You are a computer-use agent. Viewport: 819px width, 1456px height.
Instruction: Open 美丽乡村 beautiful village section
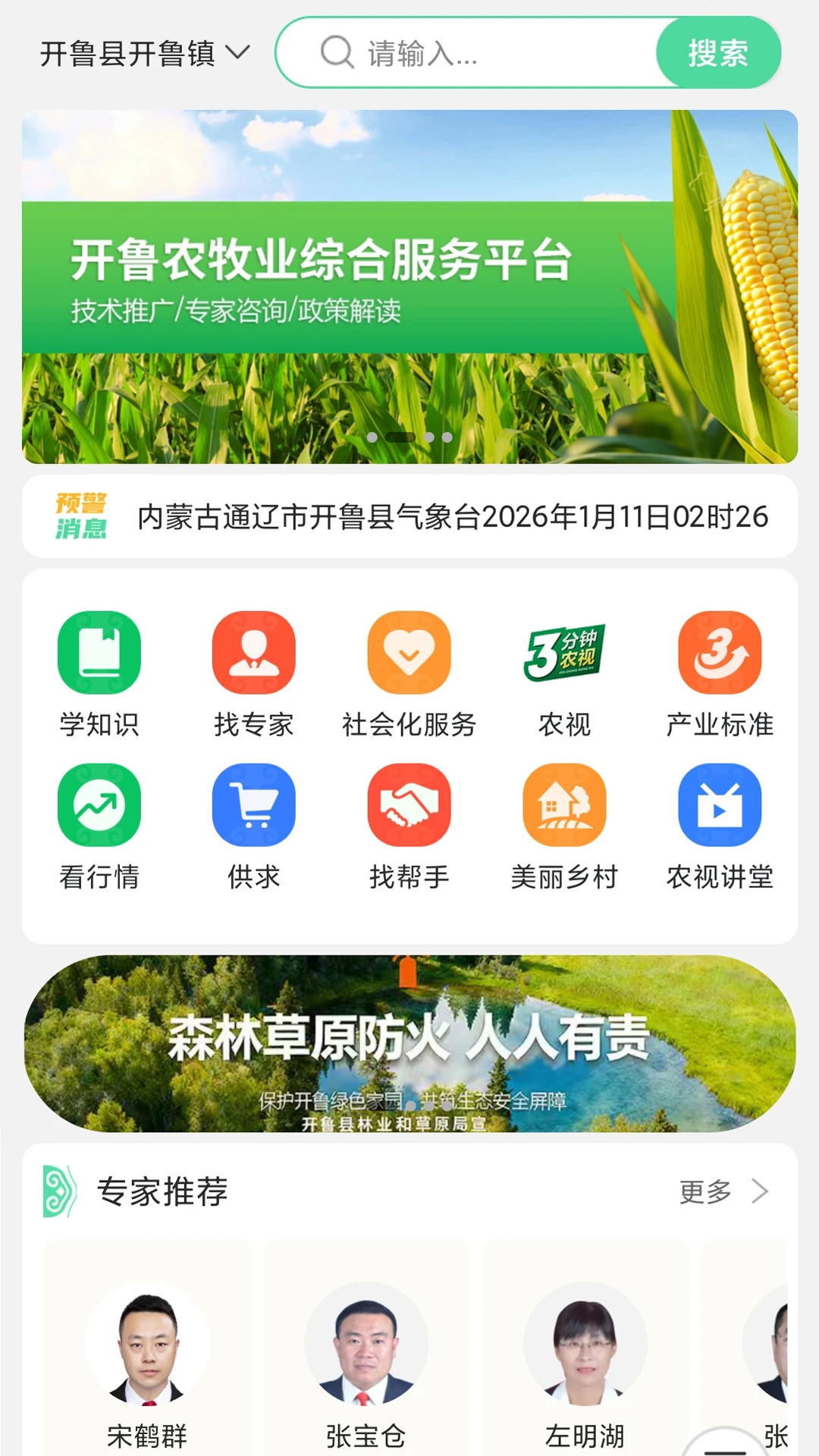click(x=565, y=805)
